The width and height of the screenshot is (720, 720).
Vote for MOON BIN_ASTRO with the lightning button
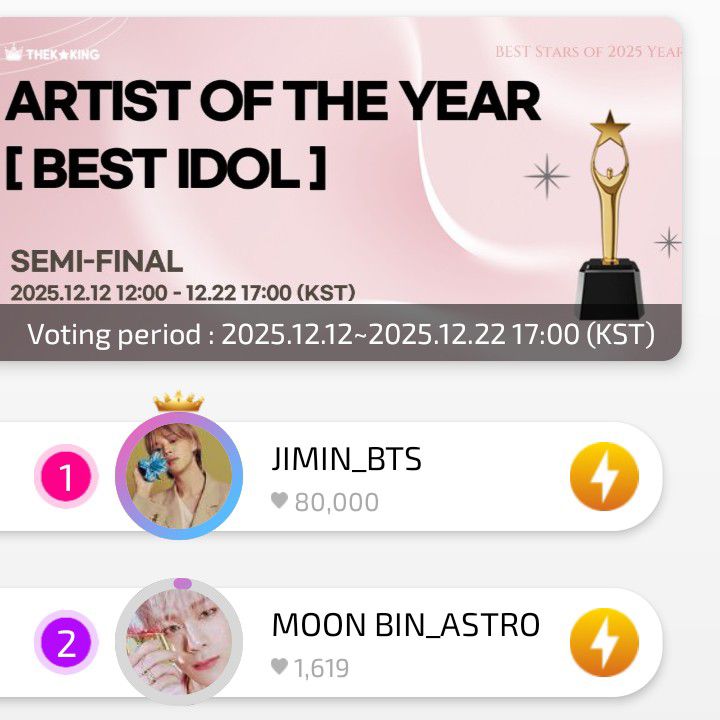pyautogui.click(x=603, y=642)
